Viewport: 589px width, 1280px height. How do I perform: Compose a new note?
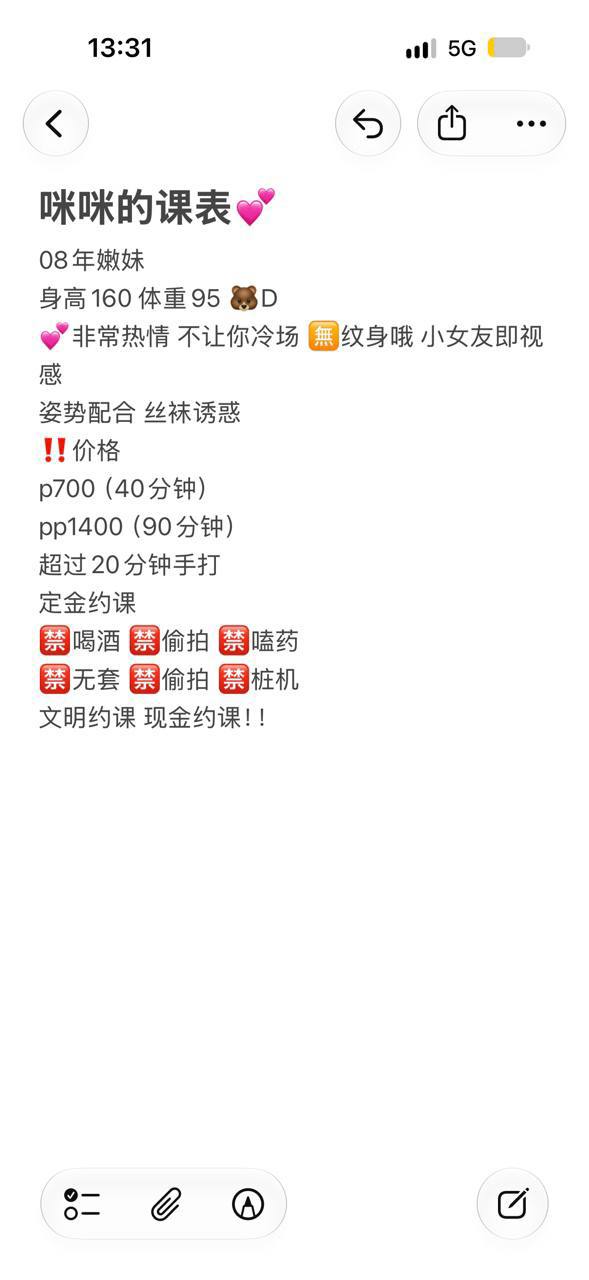pos(513,1204)
